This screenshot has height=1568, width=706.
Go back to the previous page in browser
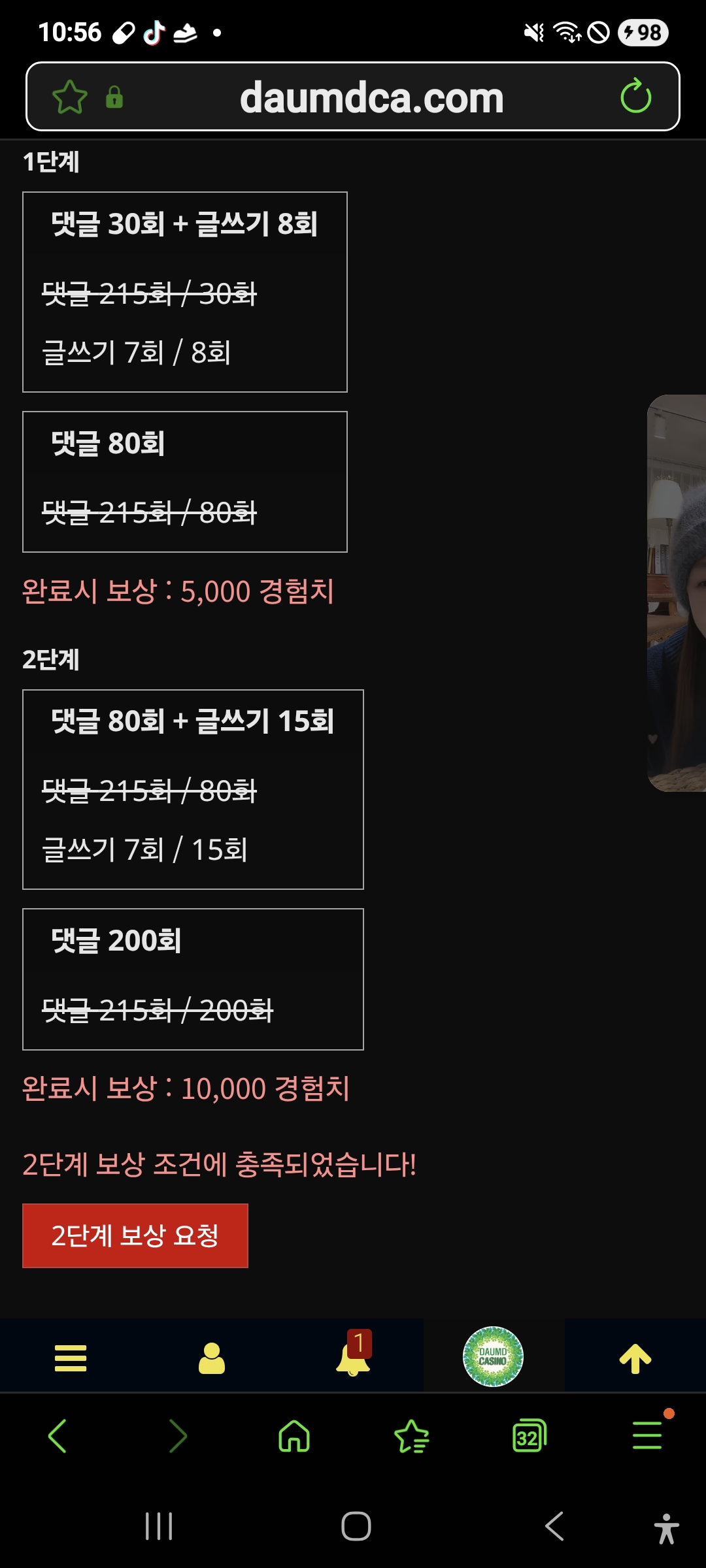coord(58,1436)
